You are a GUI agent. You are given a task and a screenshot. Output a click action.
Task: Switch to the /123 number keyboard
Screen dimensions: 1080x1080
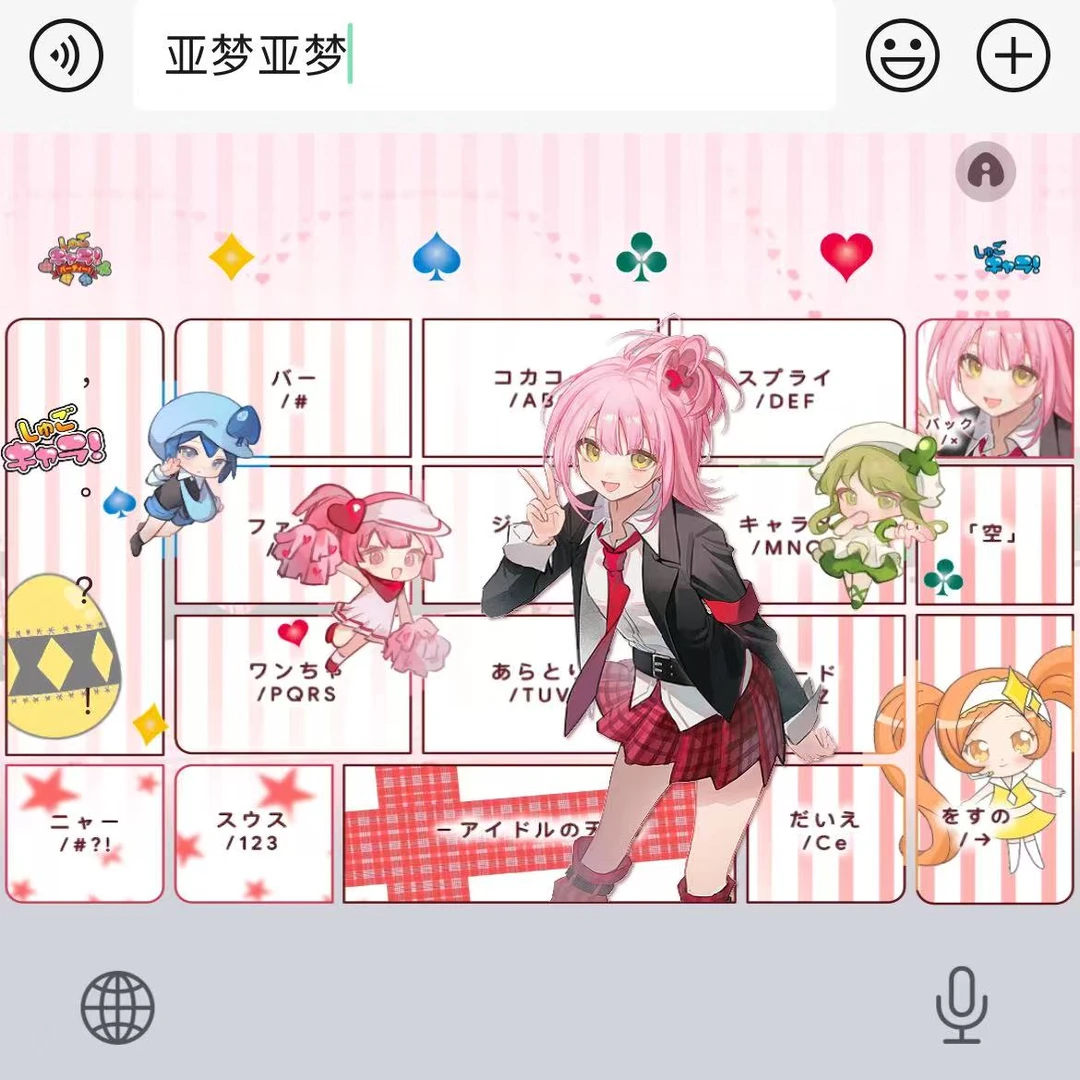point(253,832)
